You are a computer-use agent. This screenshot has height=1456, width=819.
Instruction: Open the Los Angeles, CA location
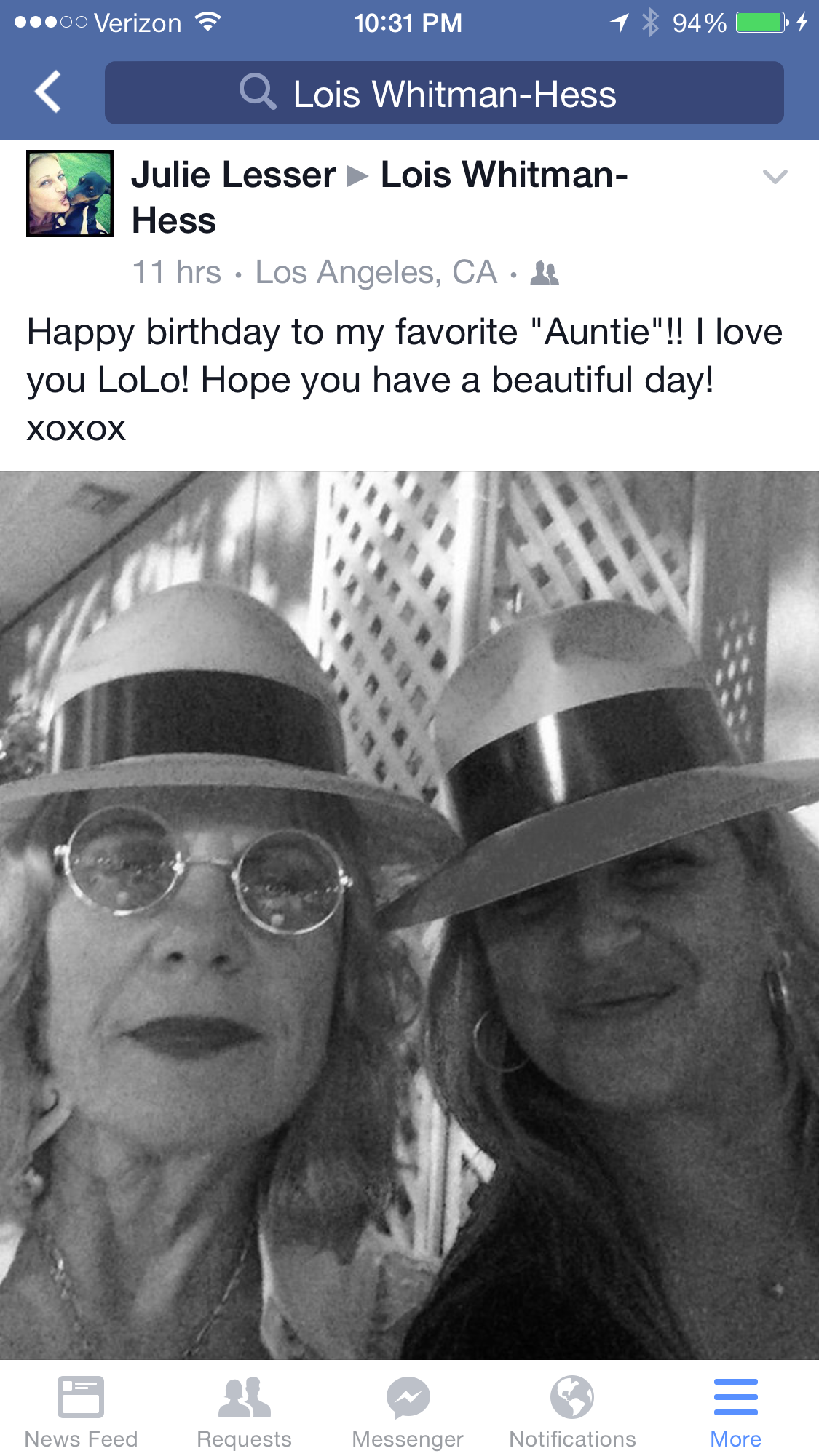(376, 273)
